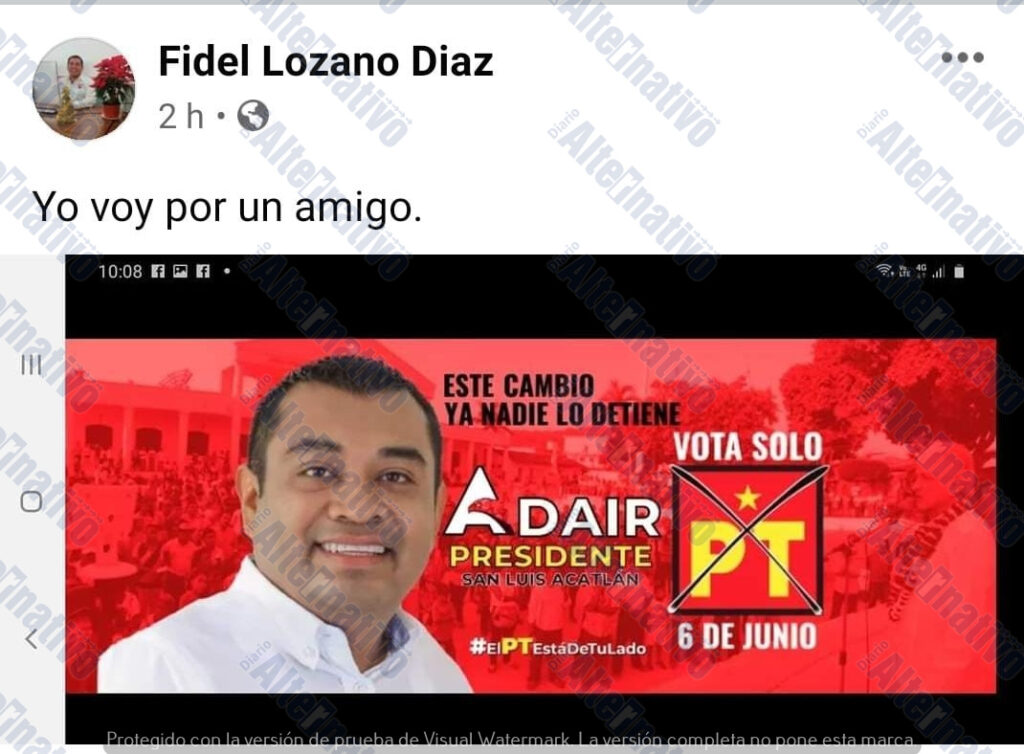1024x754 pixels.
Task: Open the post's three-dot overflow menu
Action: pos(962,58)
